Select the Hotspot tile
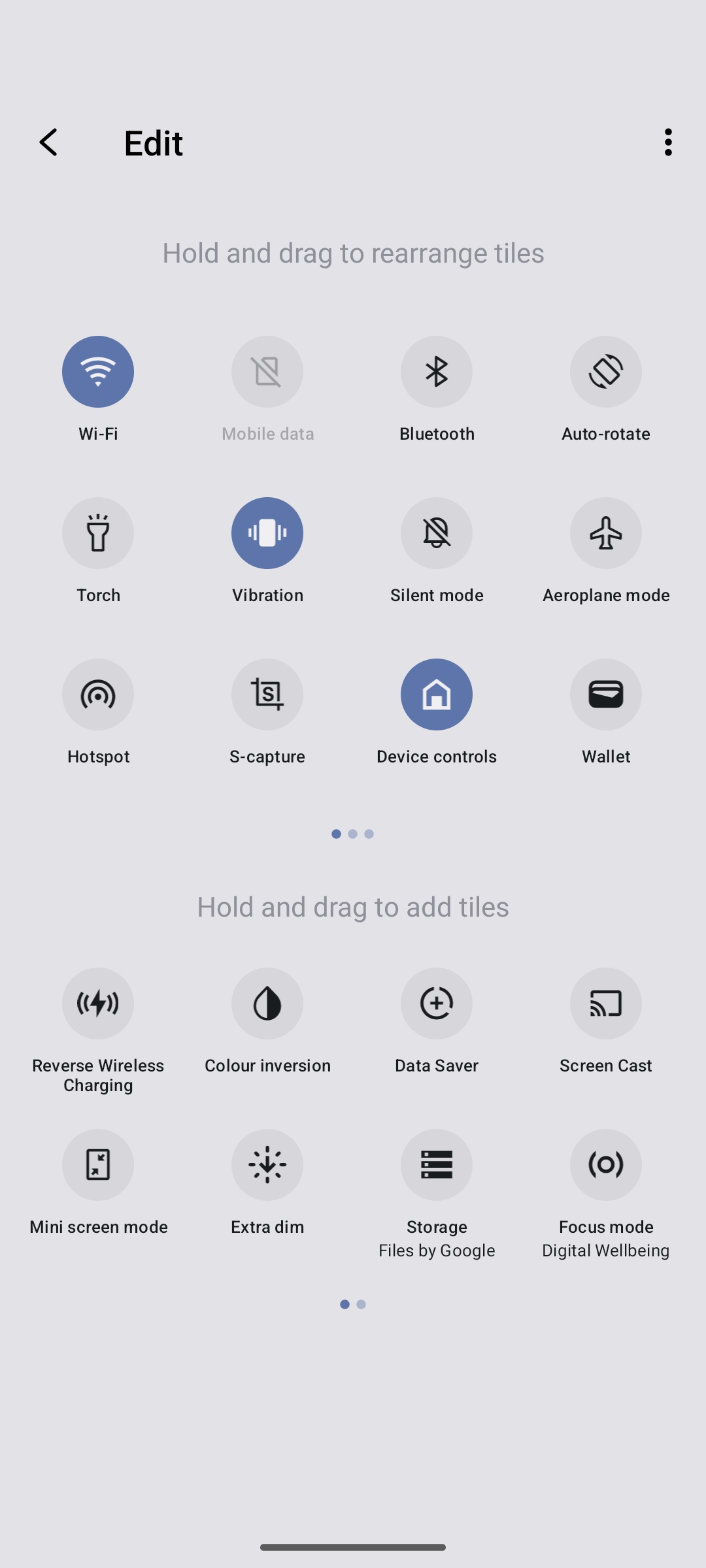 click(98, 695)
